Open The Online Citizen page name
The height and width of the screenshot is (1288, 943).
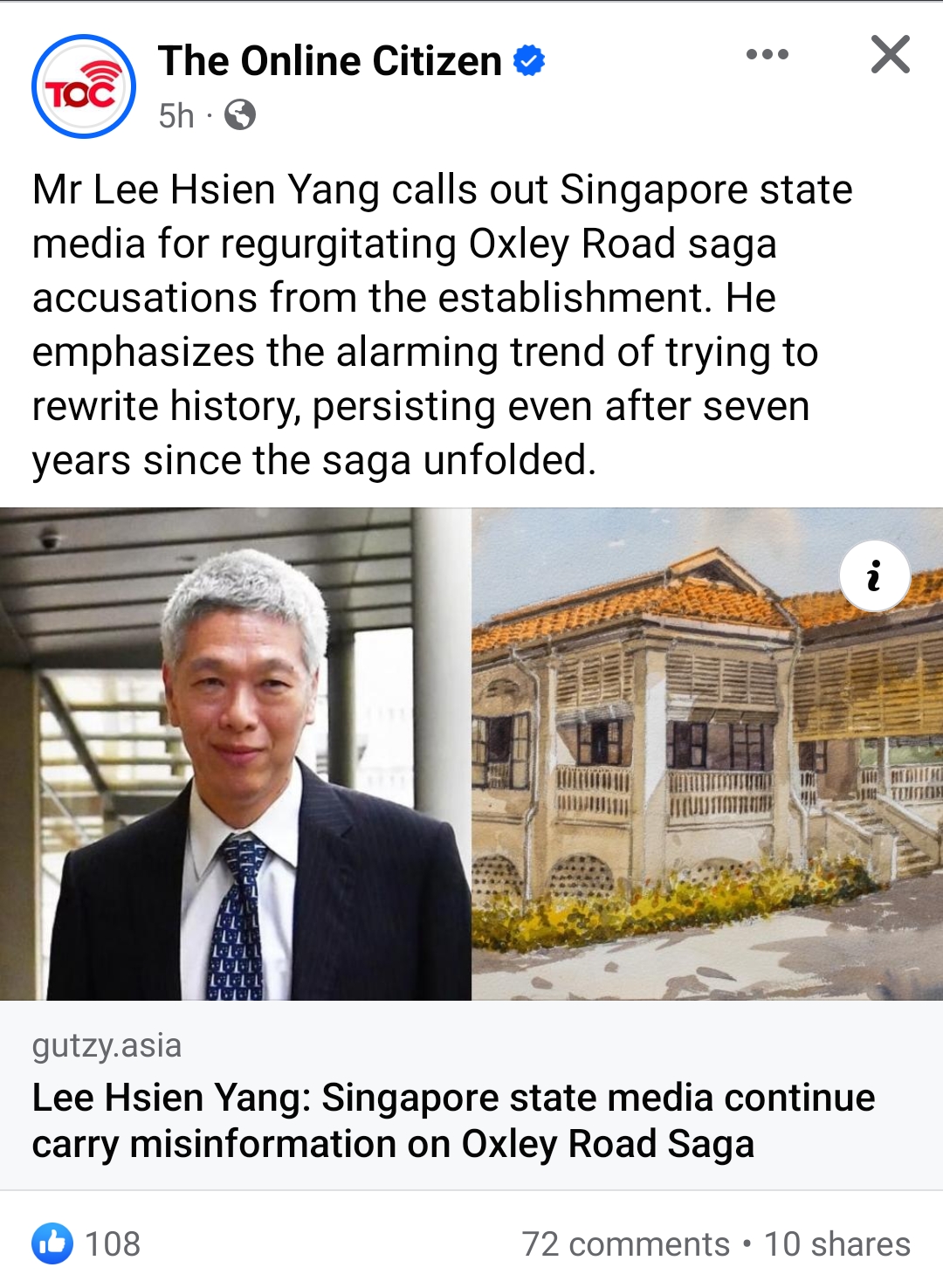[x=329, y=61]
